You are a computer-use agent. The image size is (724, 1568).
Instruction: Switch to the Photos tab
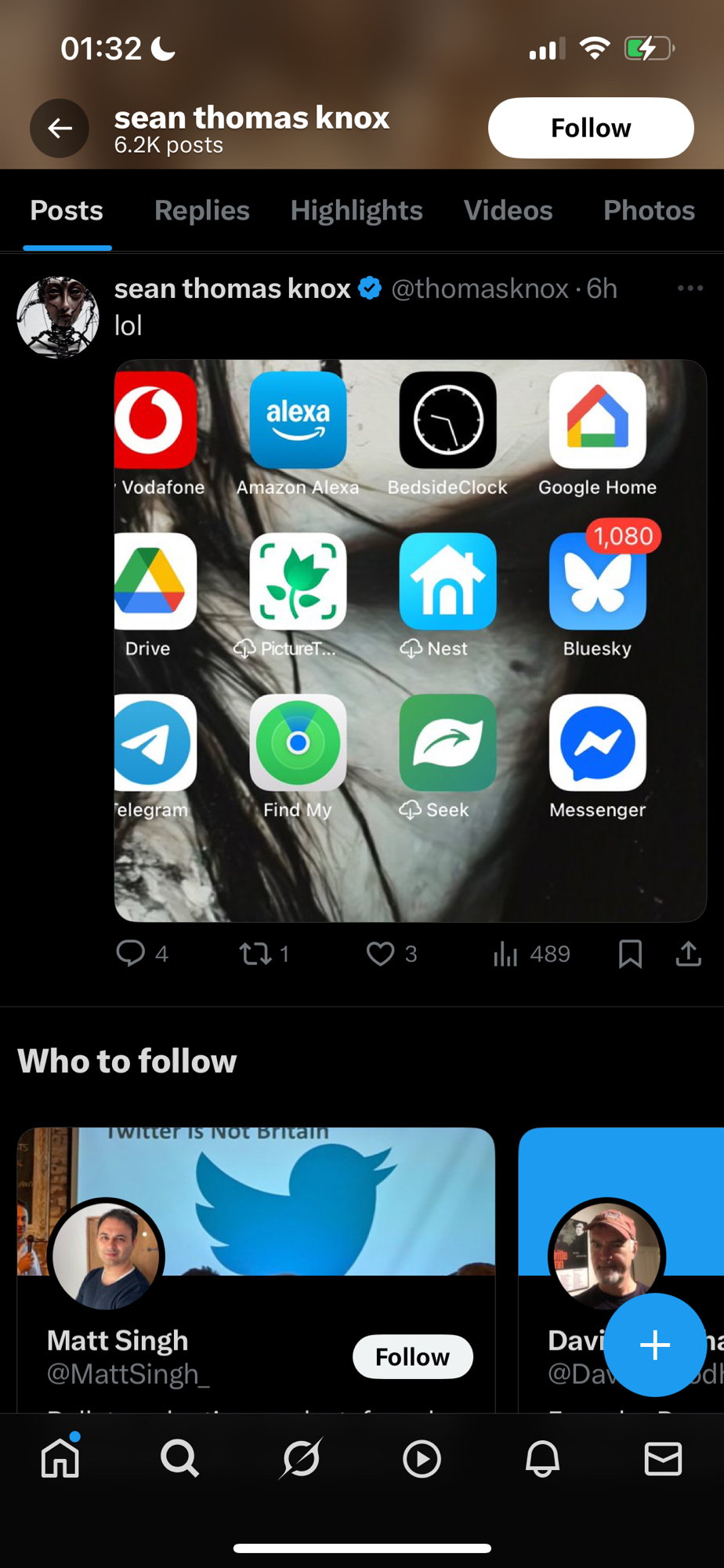coord(649,210)
